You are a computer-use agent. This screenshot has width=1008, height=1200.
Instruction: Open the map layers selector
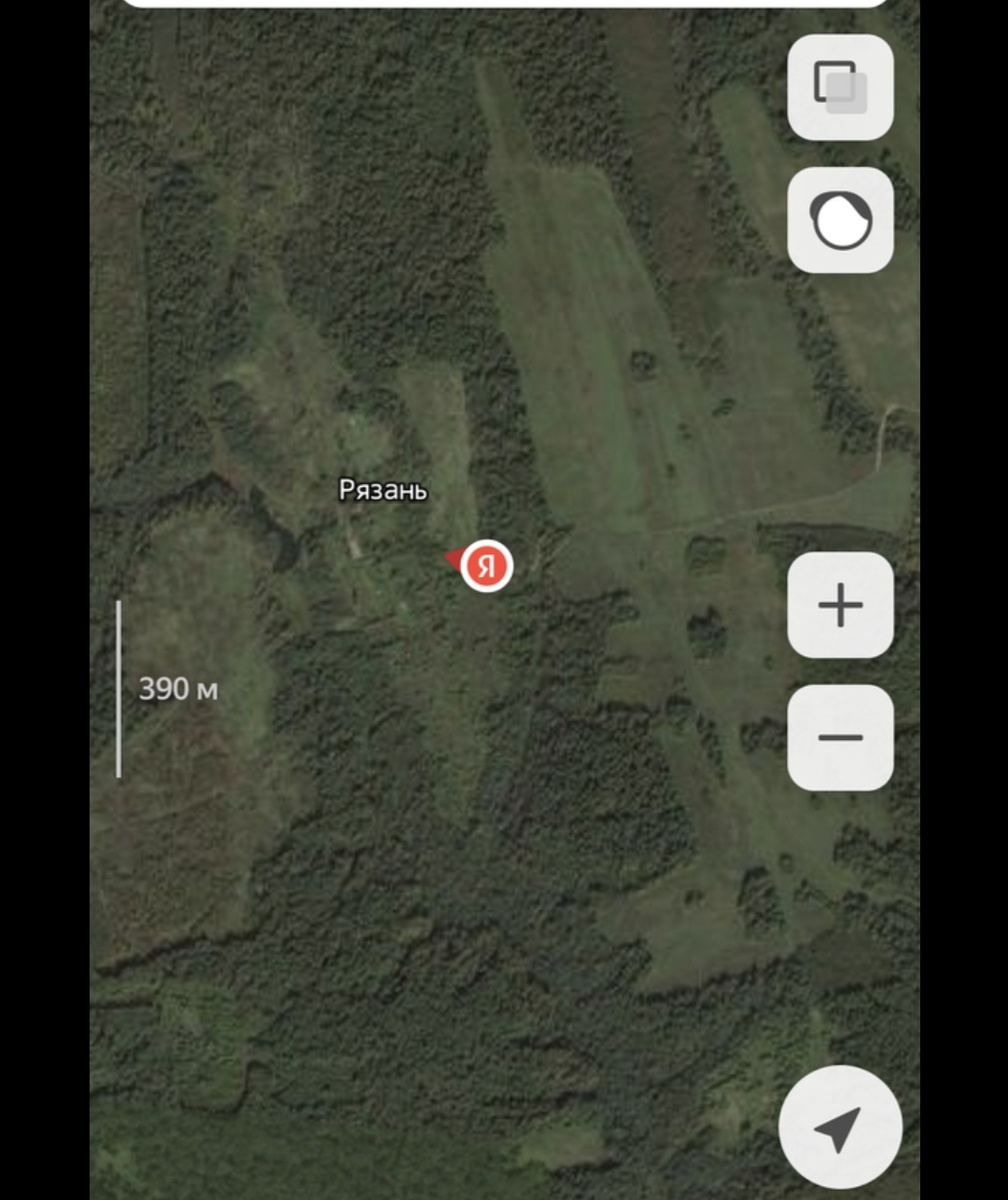pos(840,87)
